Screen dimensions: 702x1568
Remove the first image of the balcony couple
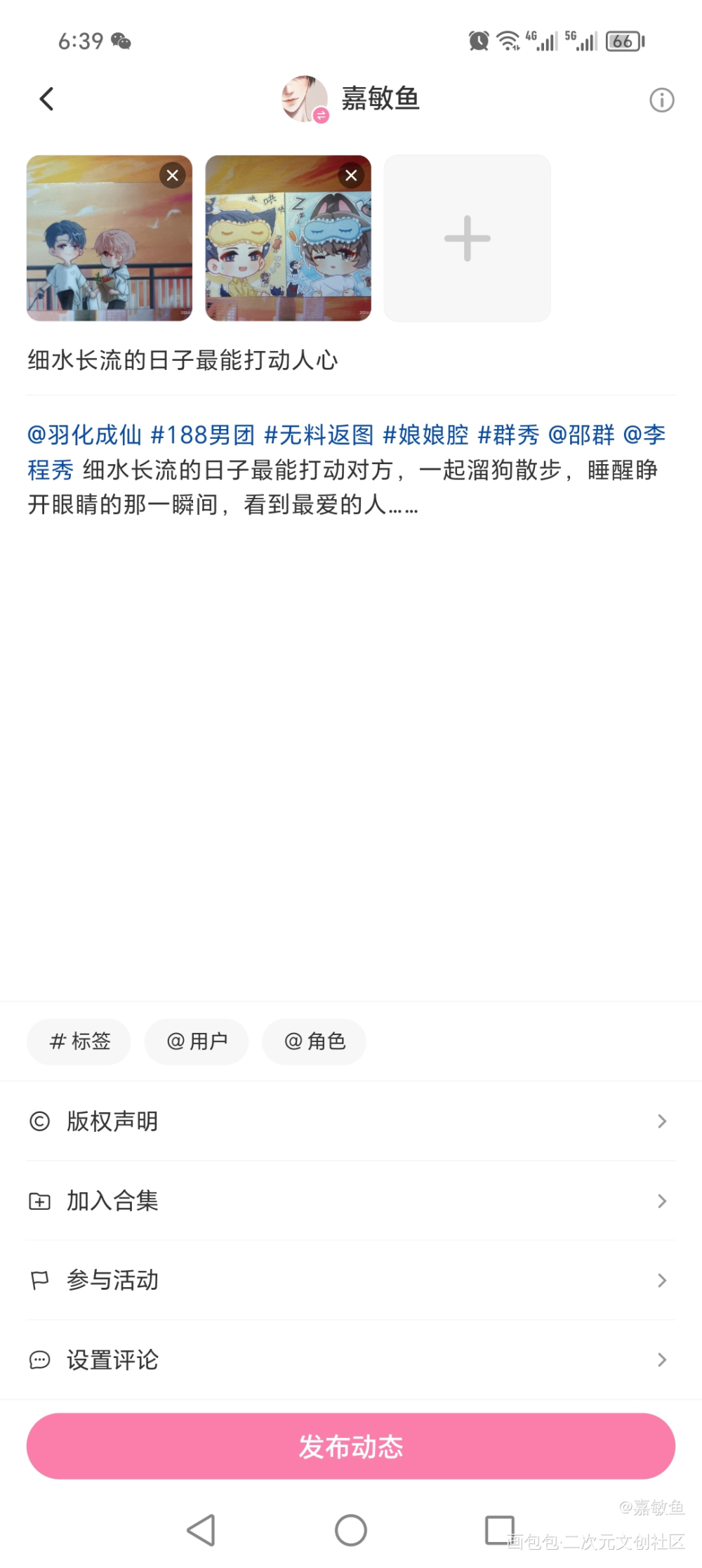(x=173, y=175)
